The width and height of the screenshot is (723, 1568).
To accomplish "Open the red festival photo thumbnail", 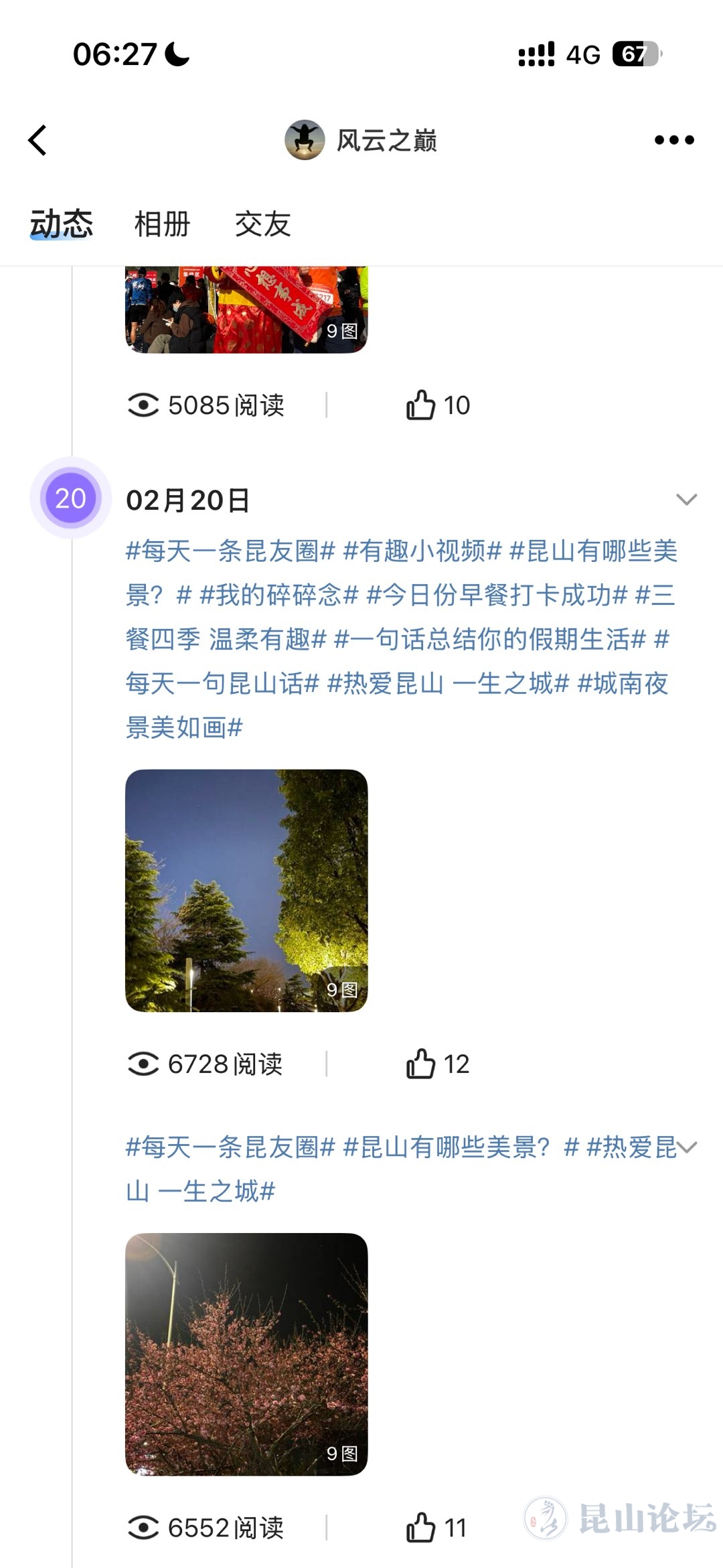I will 246,309.
